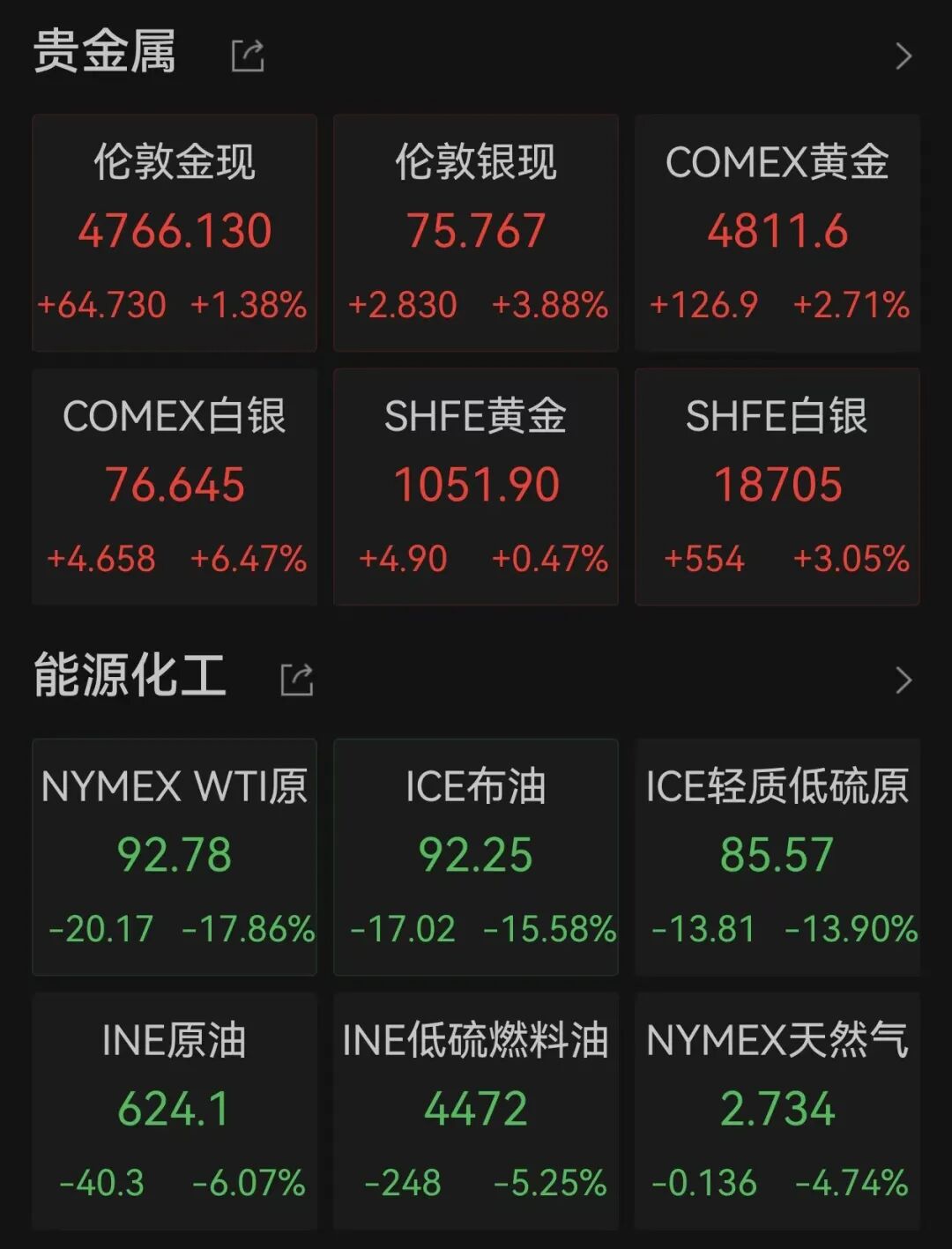Screen dimensions: 952x1249
Task: Open SHFE黄金 quote
Action: [x=476, y=487]
